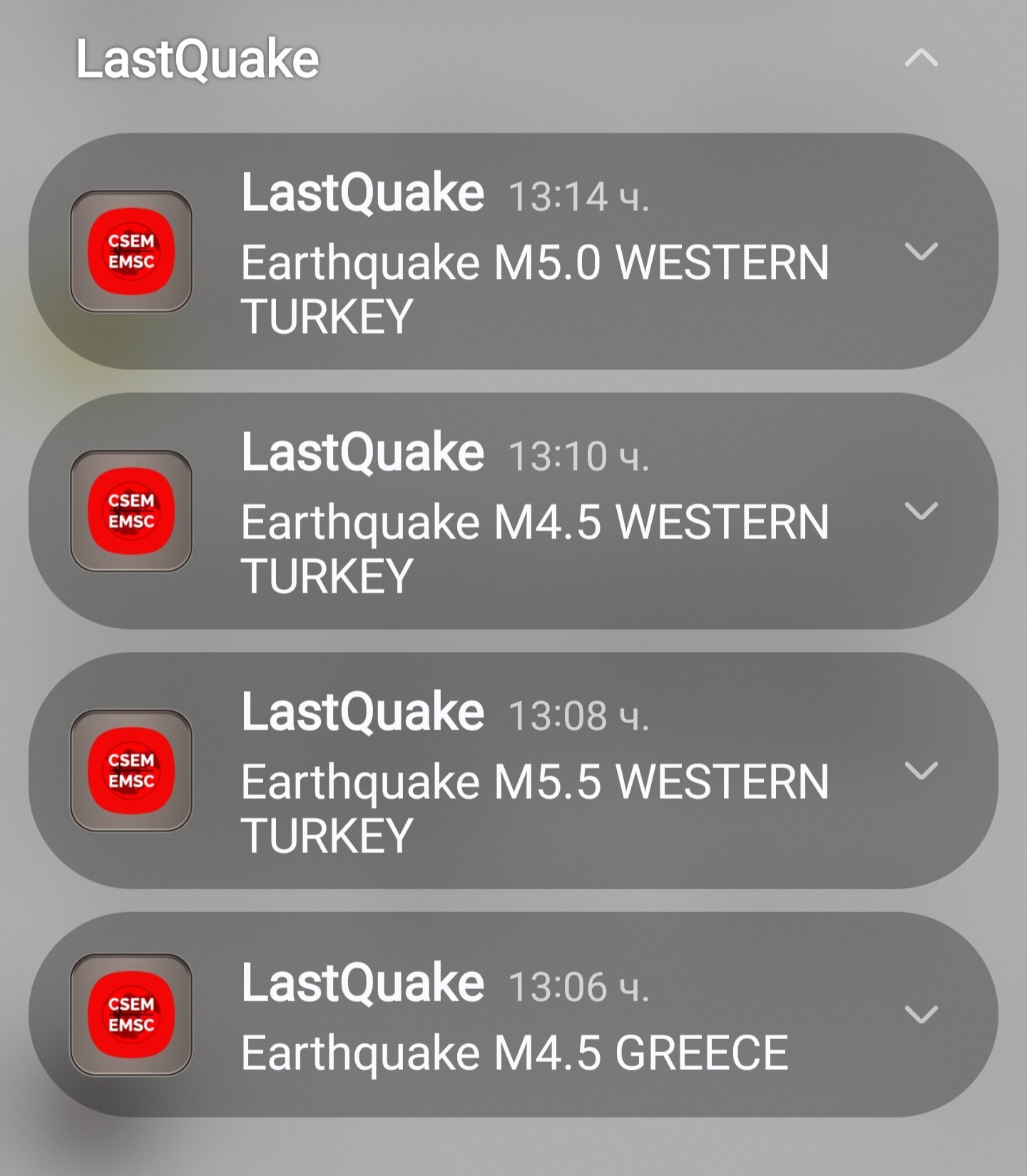
Task: Expand the 13:10 M4.5 Western Turkey alert
Action: pos(921,511)
